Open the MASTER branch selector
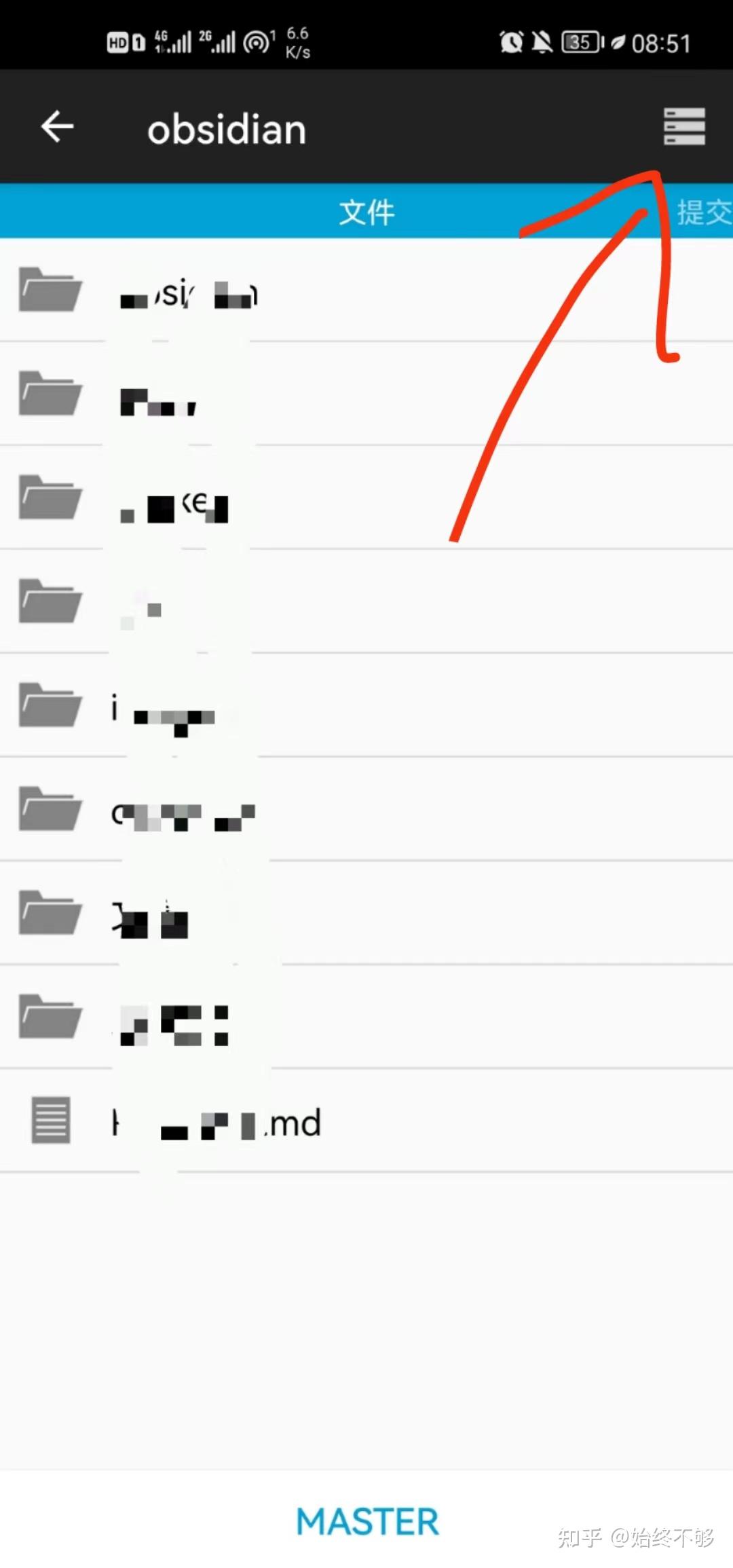 click(x=367, y=1521)
